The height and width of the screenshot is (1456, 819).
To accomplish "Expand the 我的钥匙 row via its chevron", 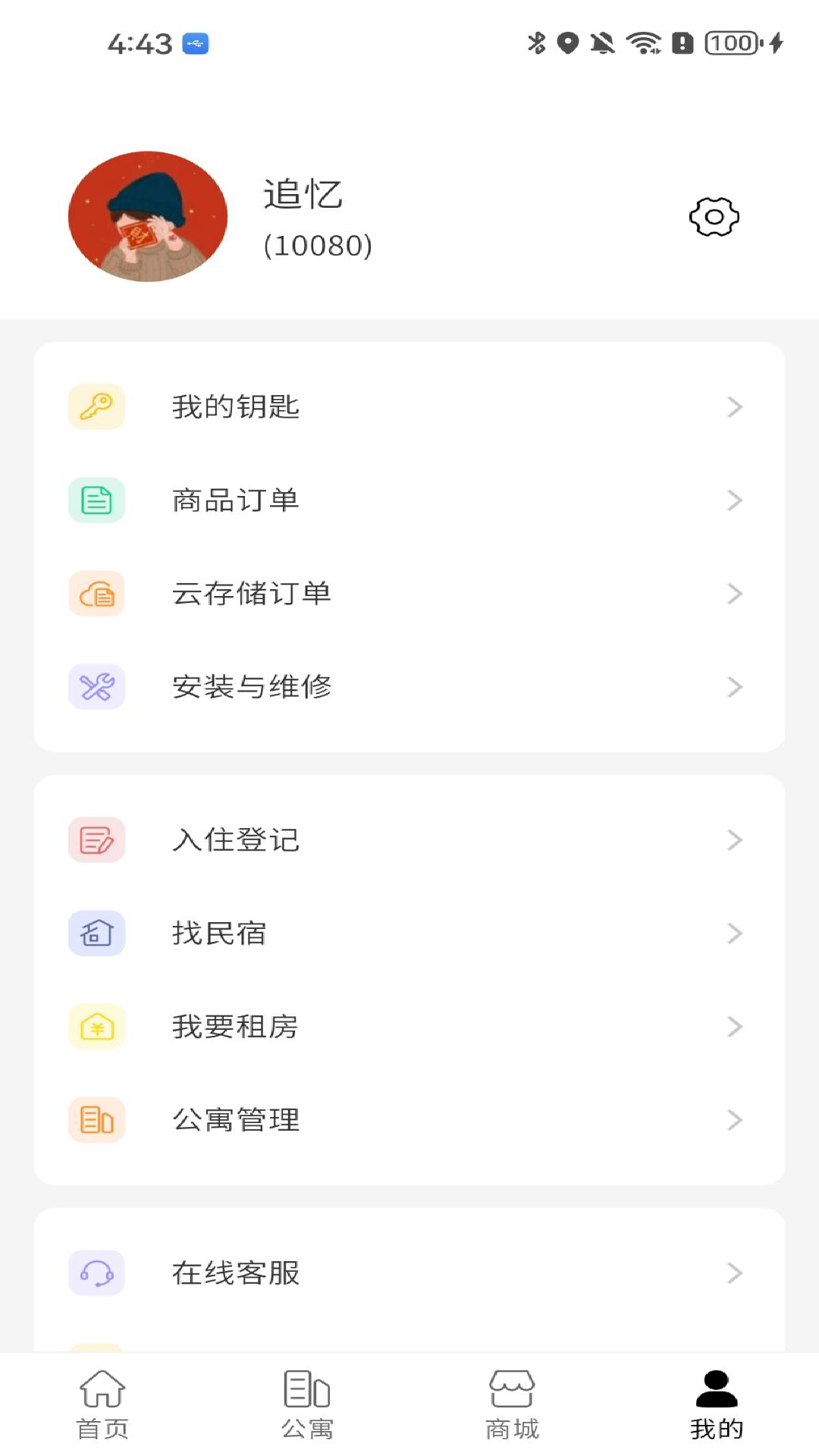I will tap(734, 406).
